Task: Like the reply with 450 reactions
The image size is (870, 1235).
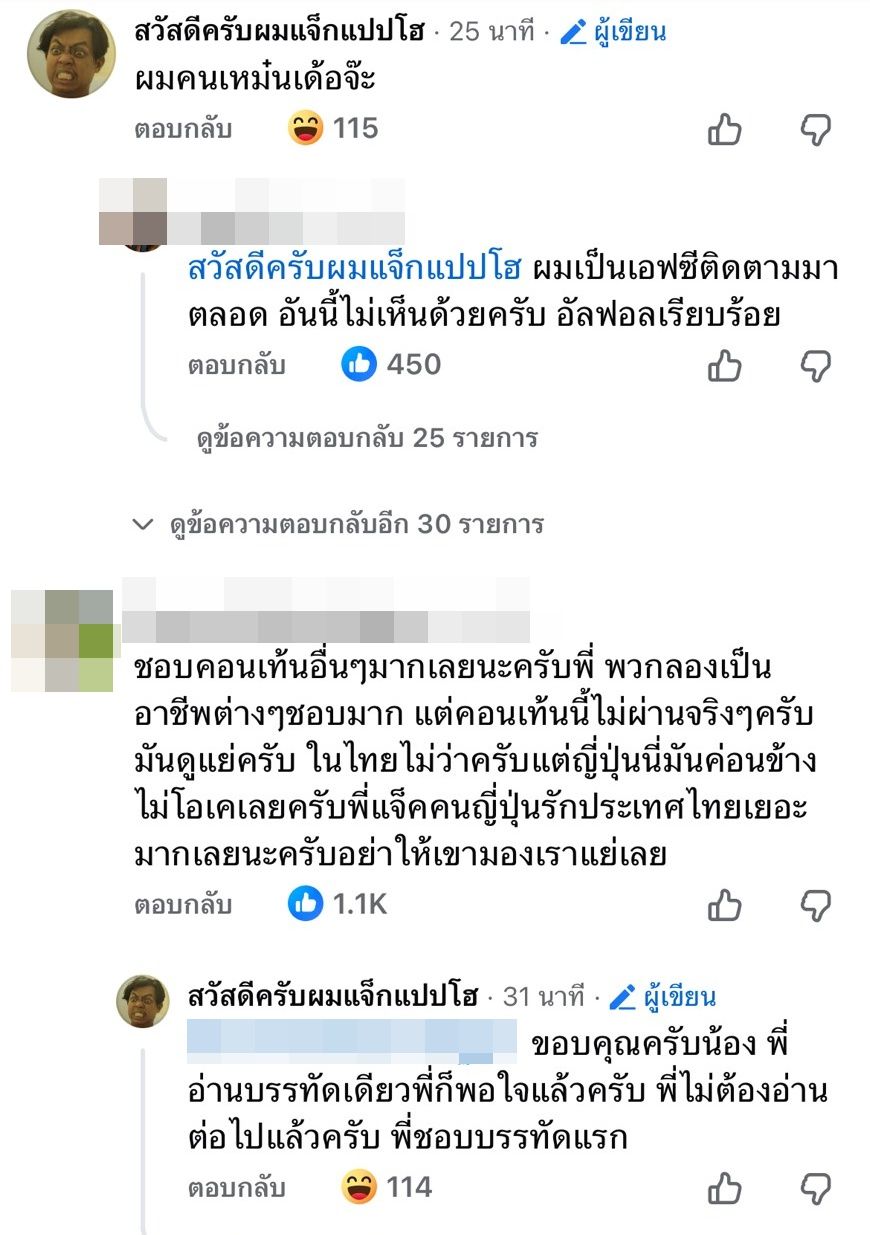Action: pyautogui.click(x=724, y=365)
